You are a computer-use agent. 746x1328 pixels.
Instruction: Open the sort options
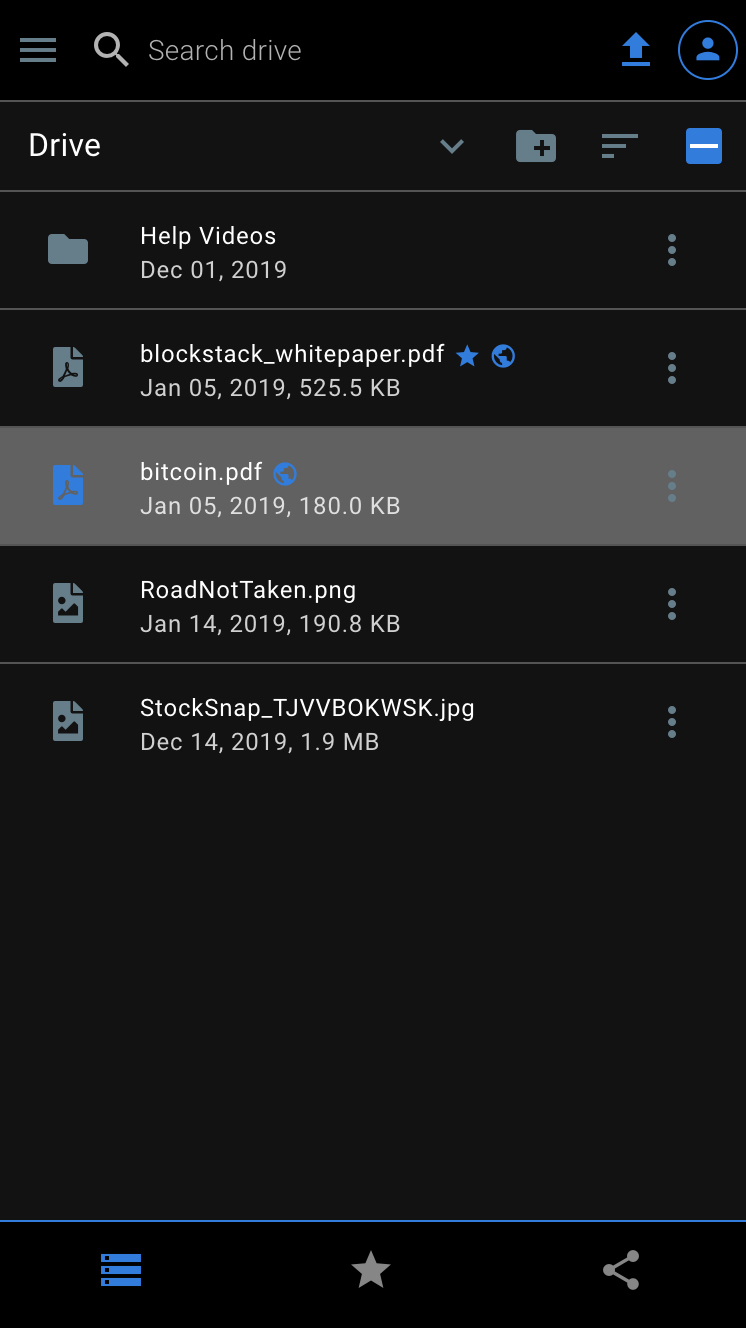[x=619, y=146]
